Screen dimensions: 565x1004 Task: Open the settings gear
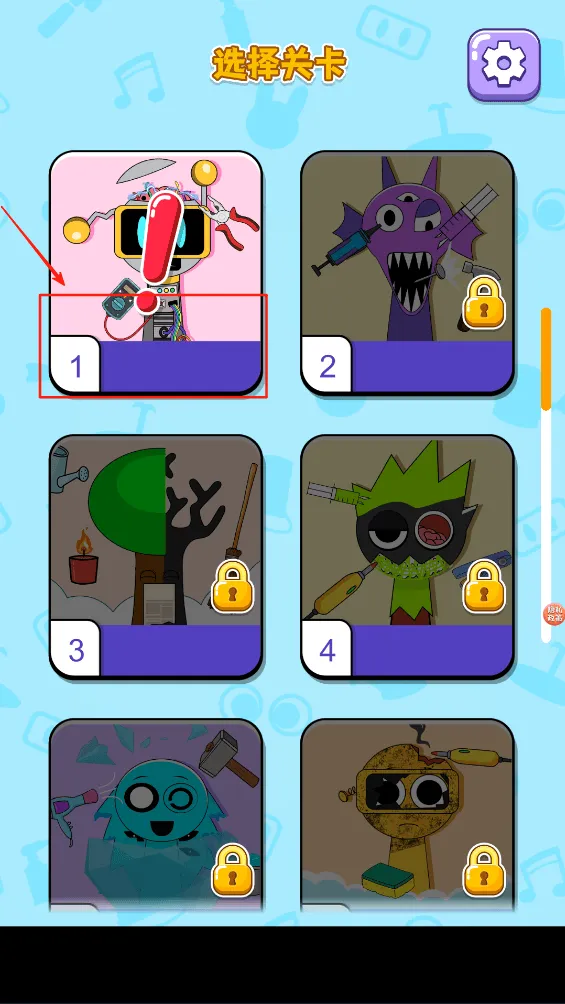504,65
